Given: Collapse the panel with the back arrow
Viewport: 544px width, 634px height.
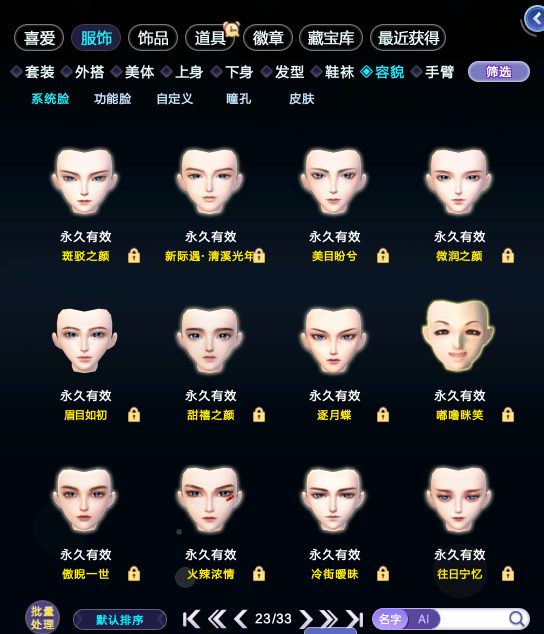Looking at the screenshot, I should pos(535,19).
